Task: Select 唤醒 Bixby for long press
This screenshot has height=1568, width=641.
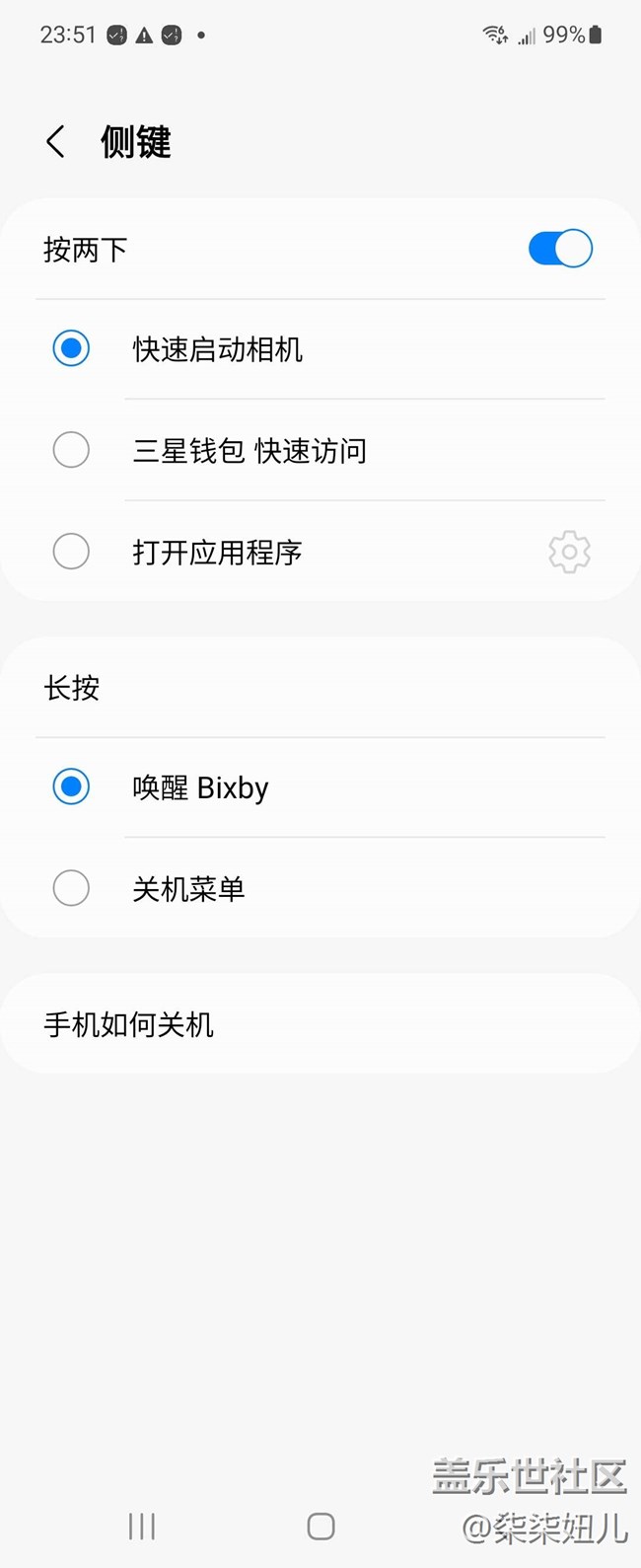Action: (71, 787)
